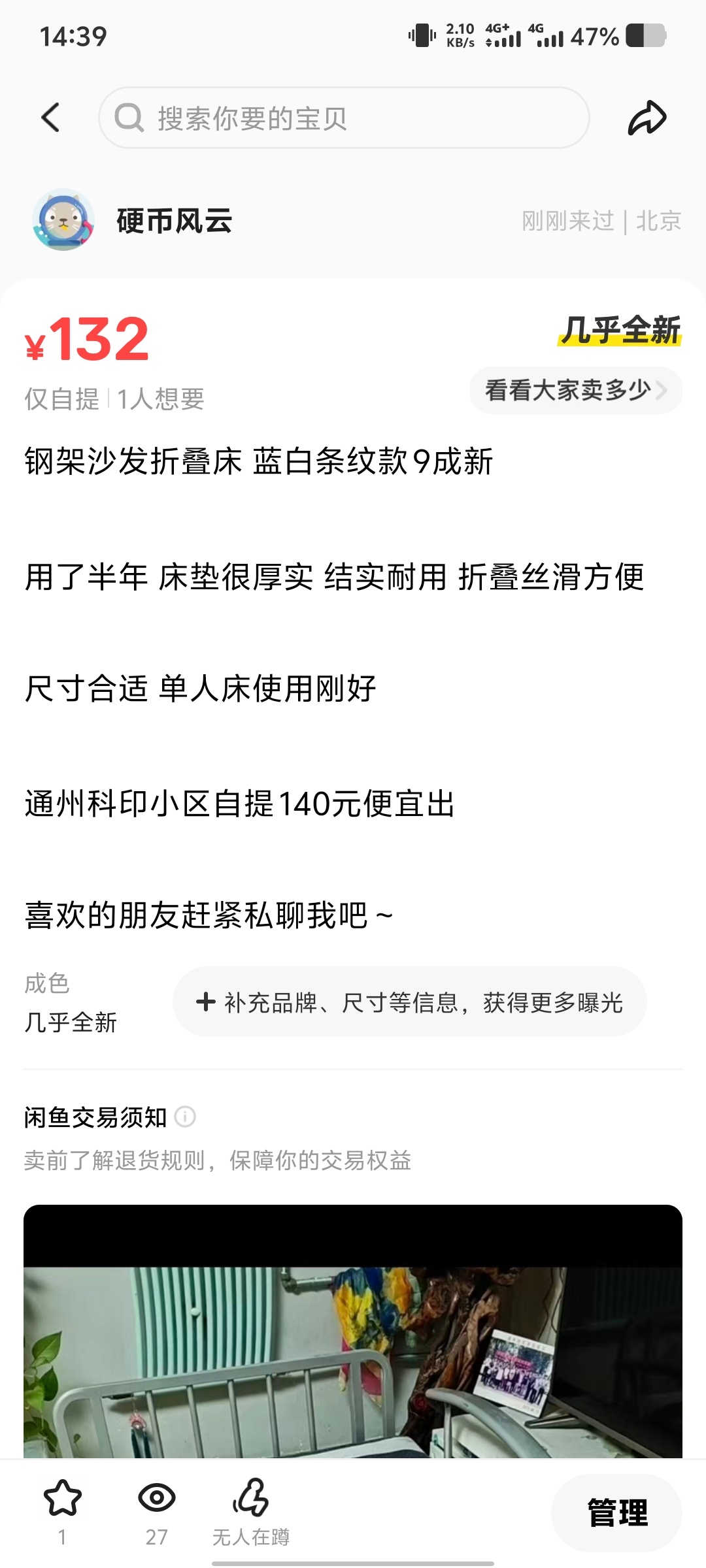Open the 闲鱼交易须知 info icon
This screenshot has height=1568, width=706.
point(185,1117)
